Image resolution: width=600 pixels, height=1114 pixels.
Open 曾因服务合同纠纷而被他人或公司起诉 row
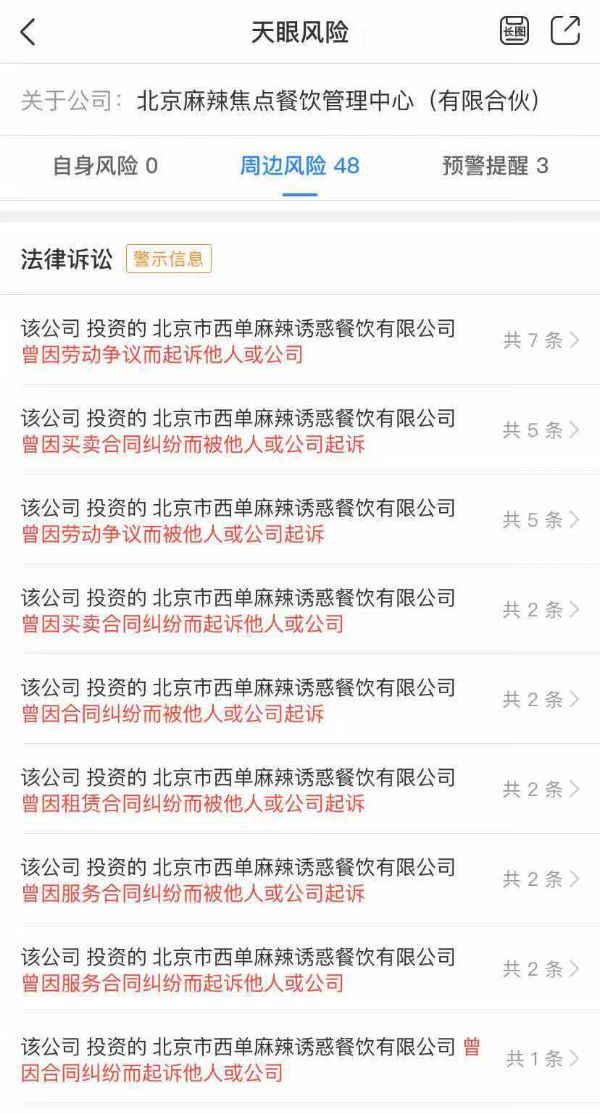coord(300,880)
